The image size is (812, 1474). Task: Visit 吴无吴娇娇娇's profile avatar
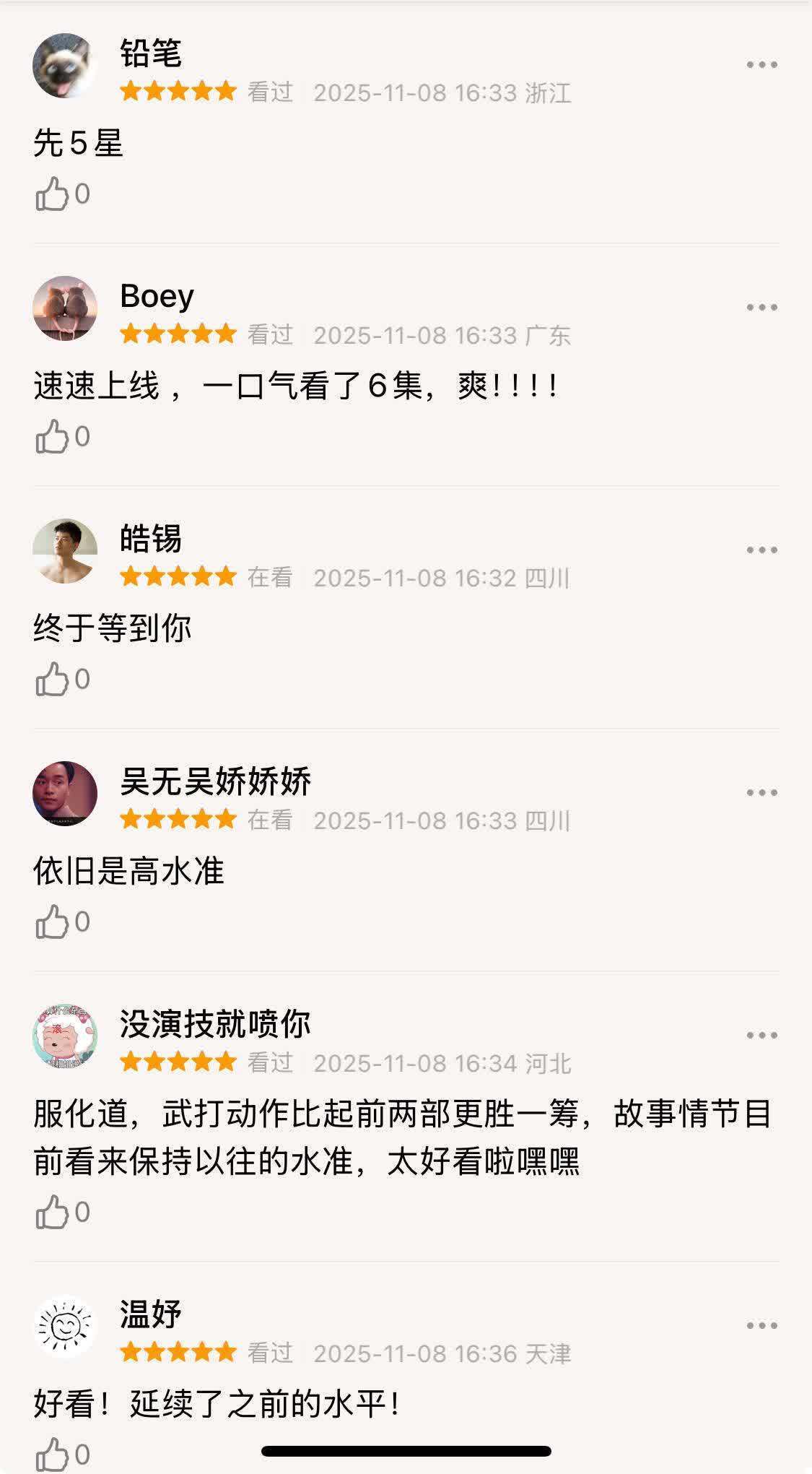(65, 794)
